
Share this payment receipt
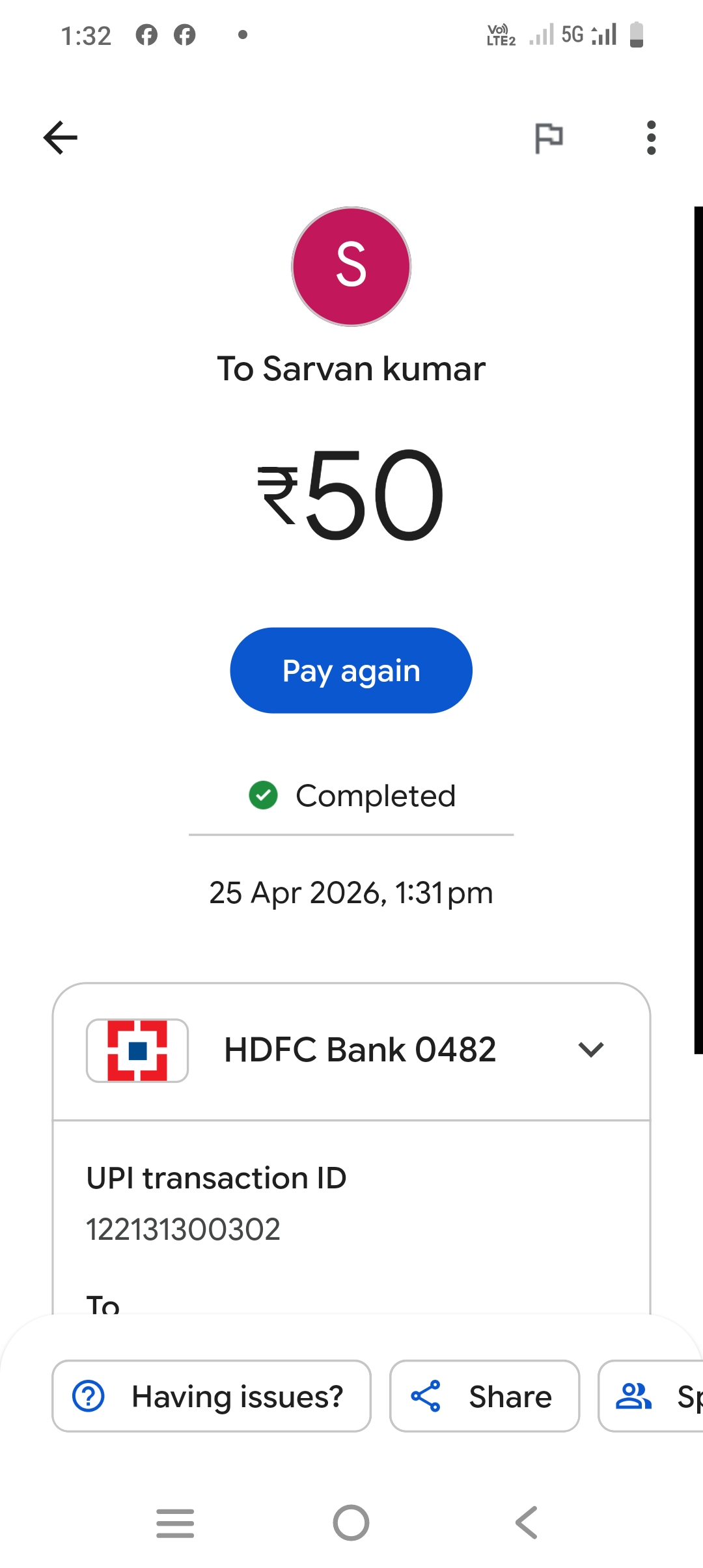484,1395
